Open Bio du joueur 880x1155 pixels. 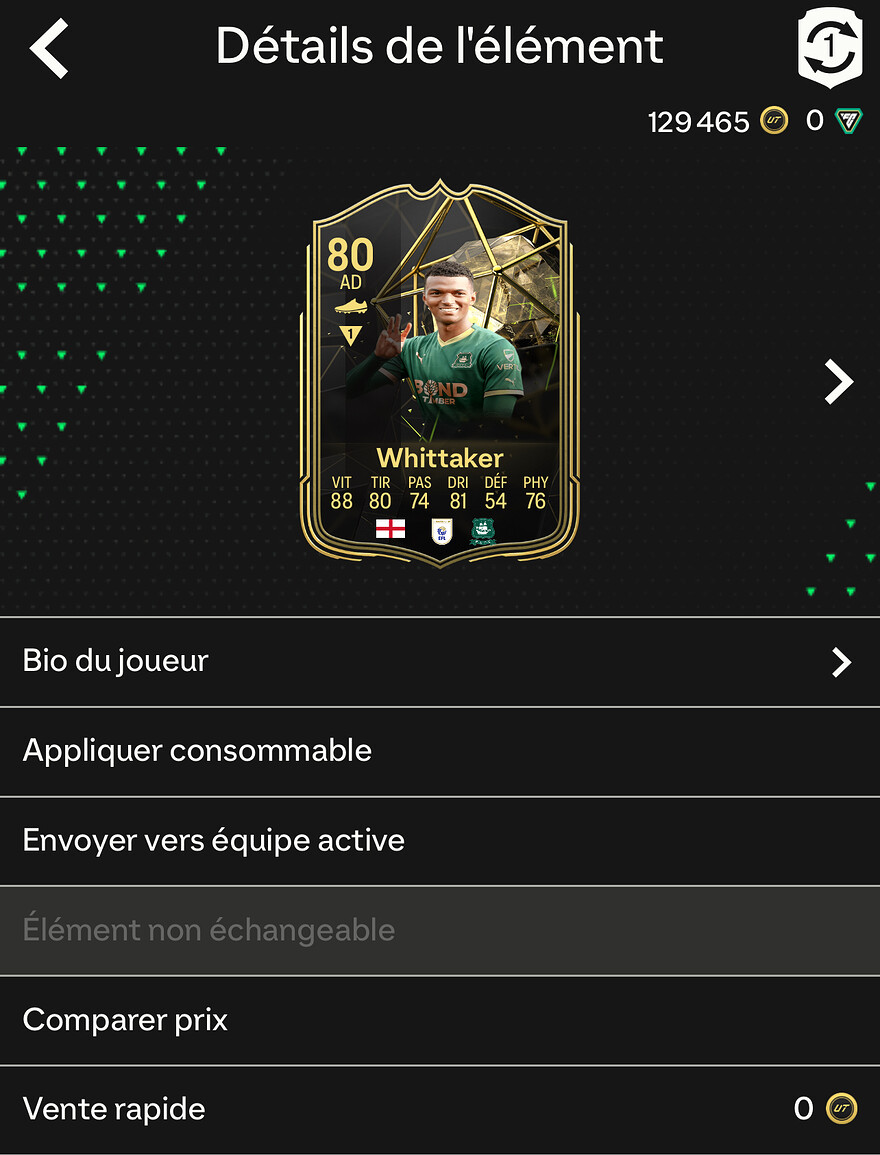click(440, 661)
